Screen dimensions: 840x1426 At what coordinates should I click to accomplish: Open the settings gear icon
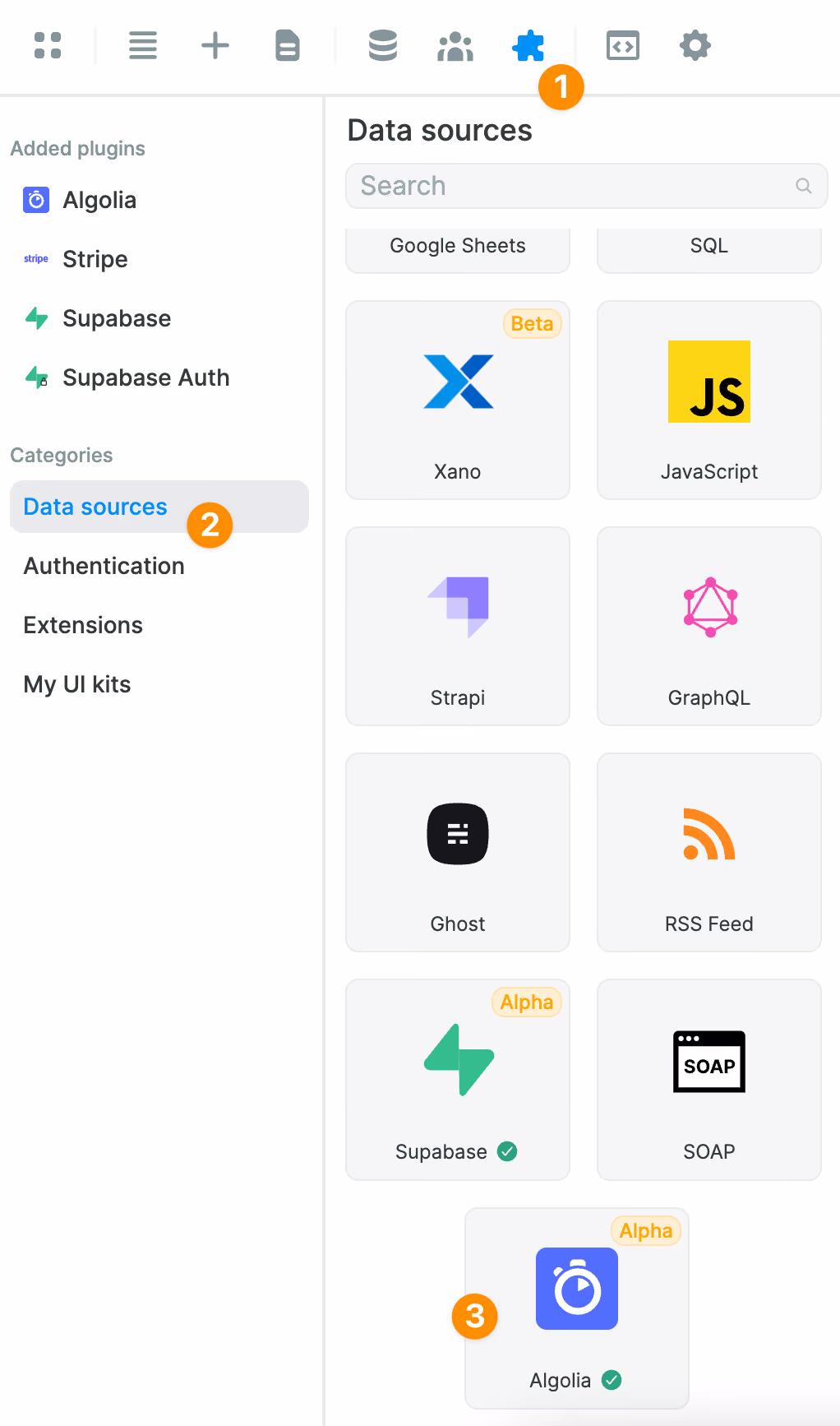[695, 46]
